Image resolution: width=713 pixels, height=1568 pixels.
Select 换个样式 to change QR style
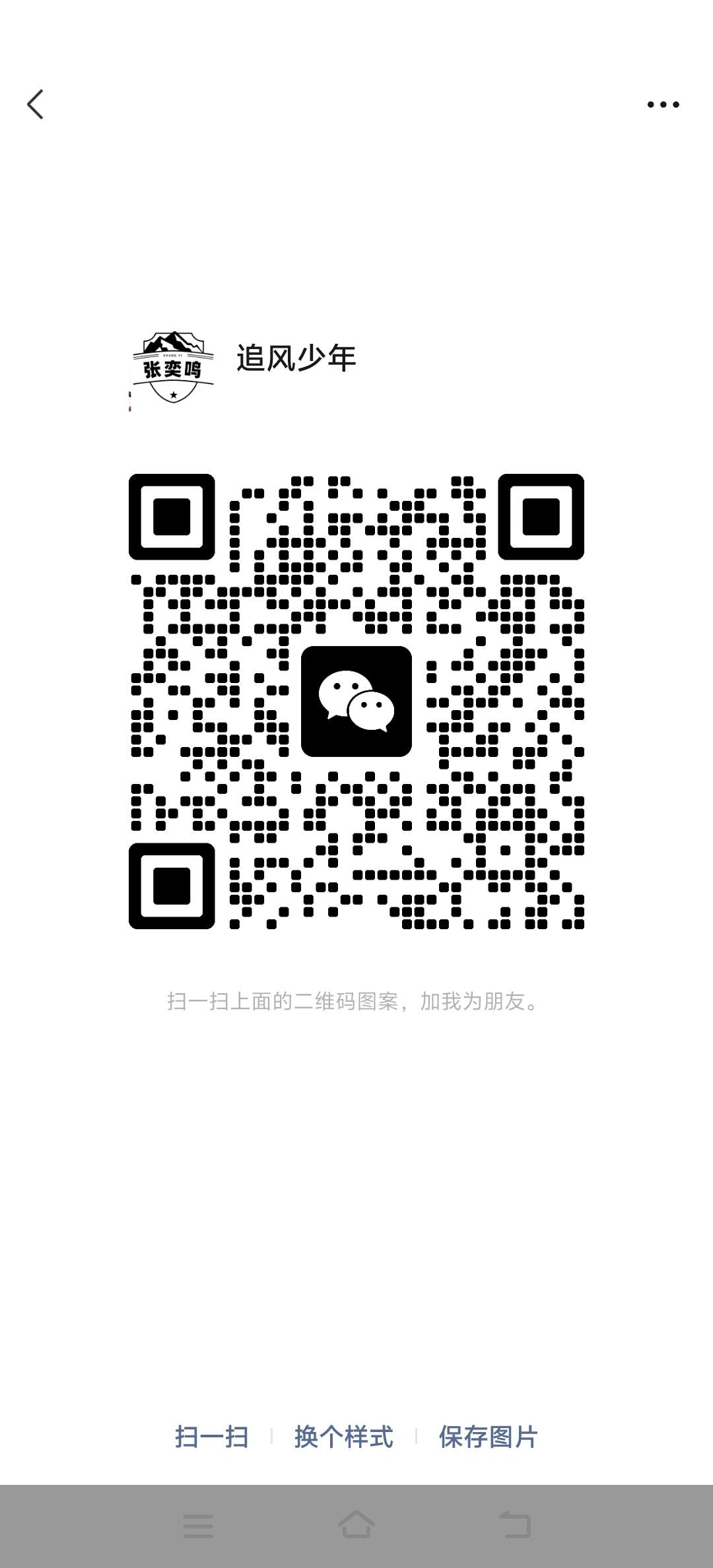(343, 1436)
